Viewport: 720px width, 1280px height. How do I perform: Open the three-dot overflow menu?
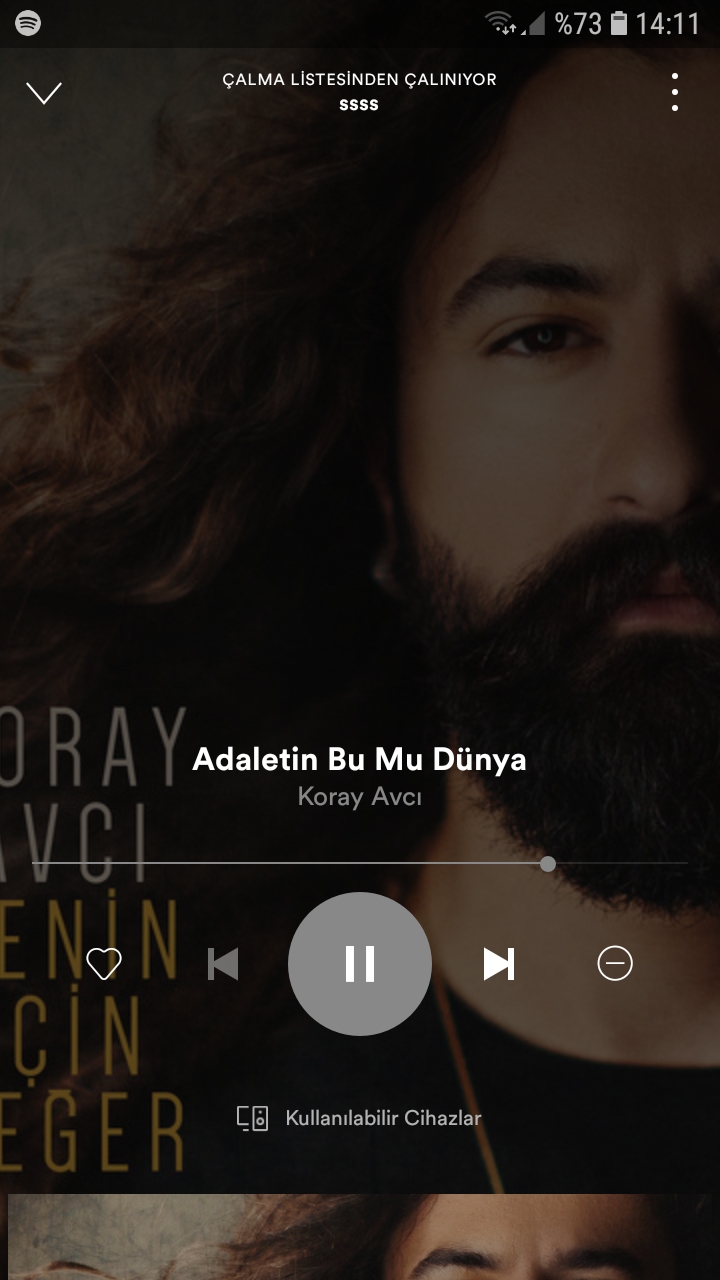[675, 92]
